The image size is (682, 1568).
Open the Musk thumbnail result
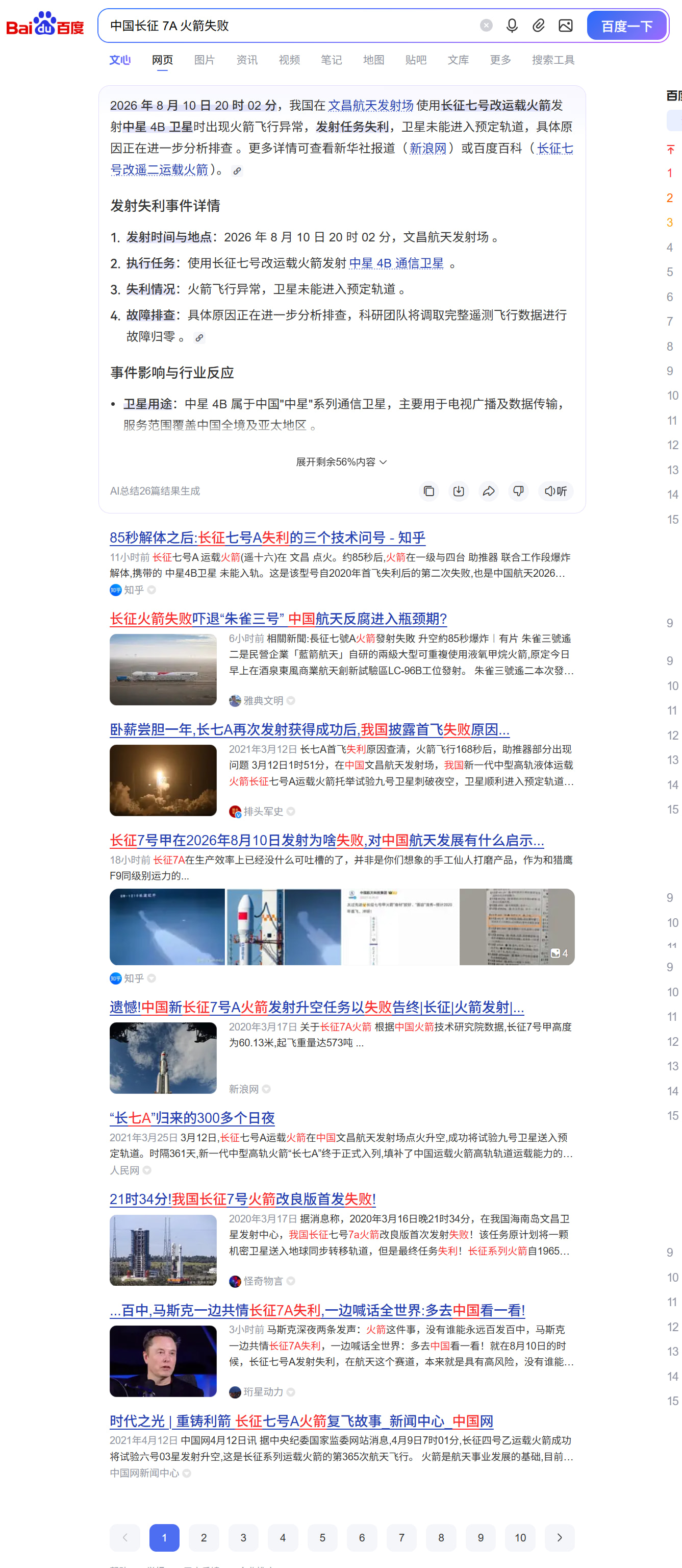163,1361
